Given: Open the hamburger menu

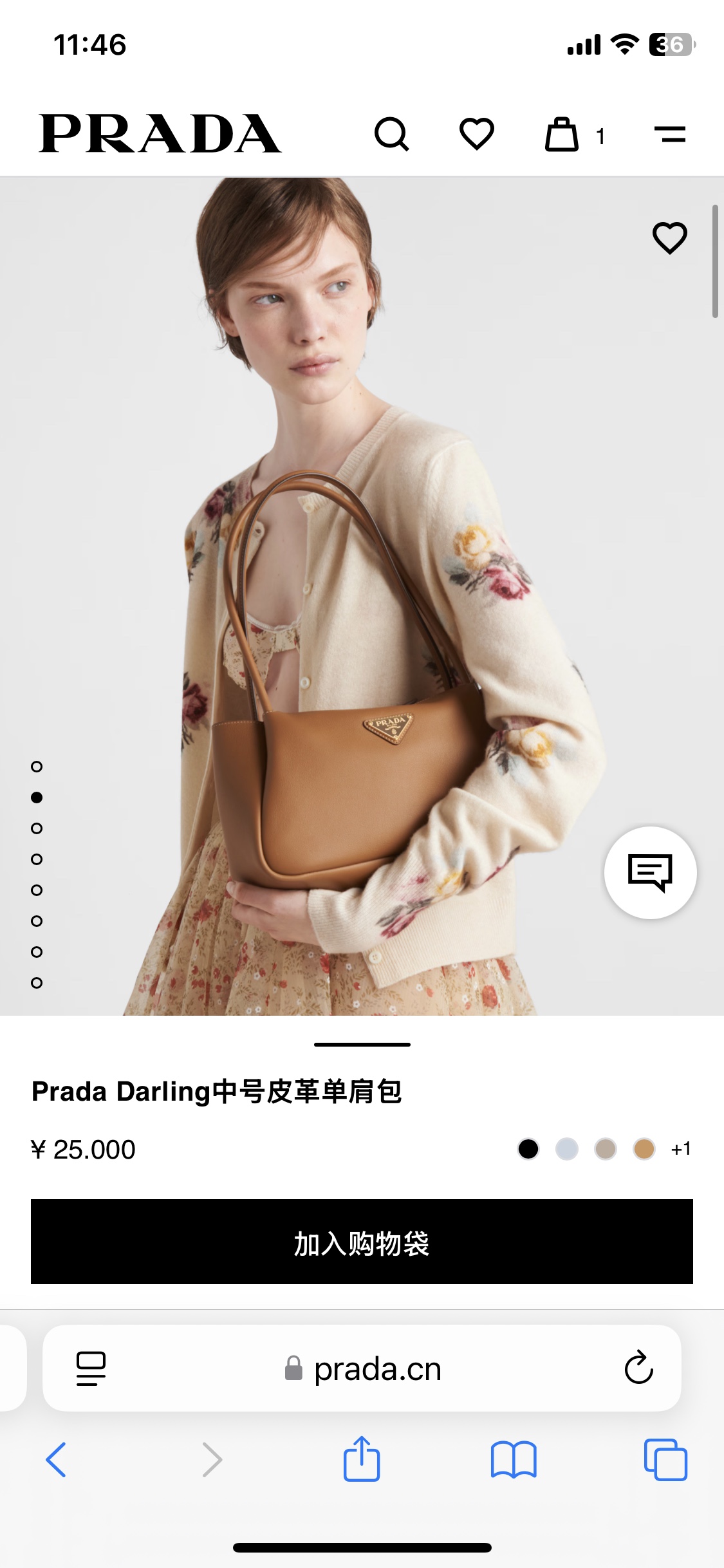Looking at the screenshot, I should pos(670,135).
